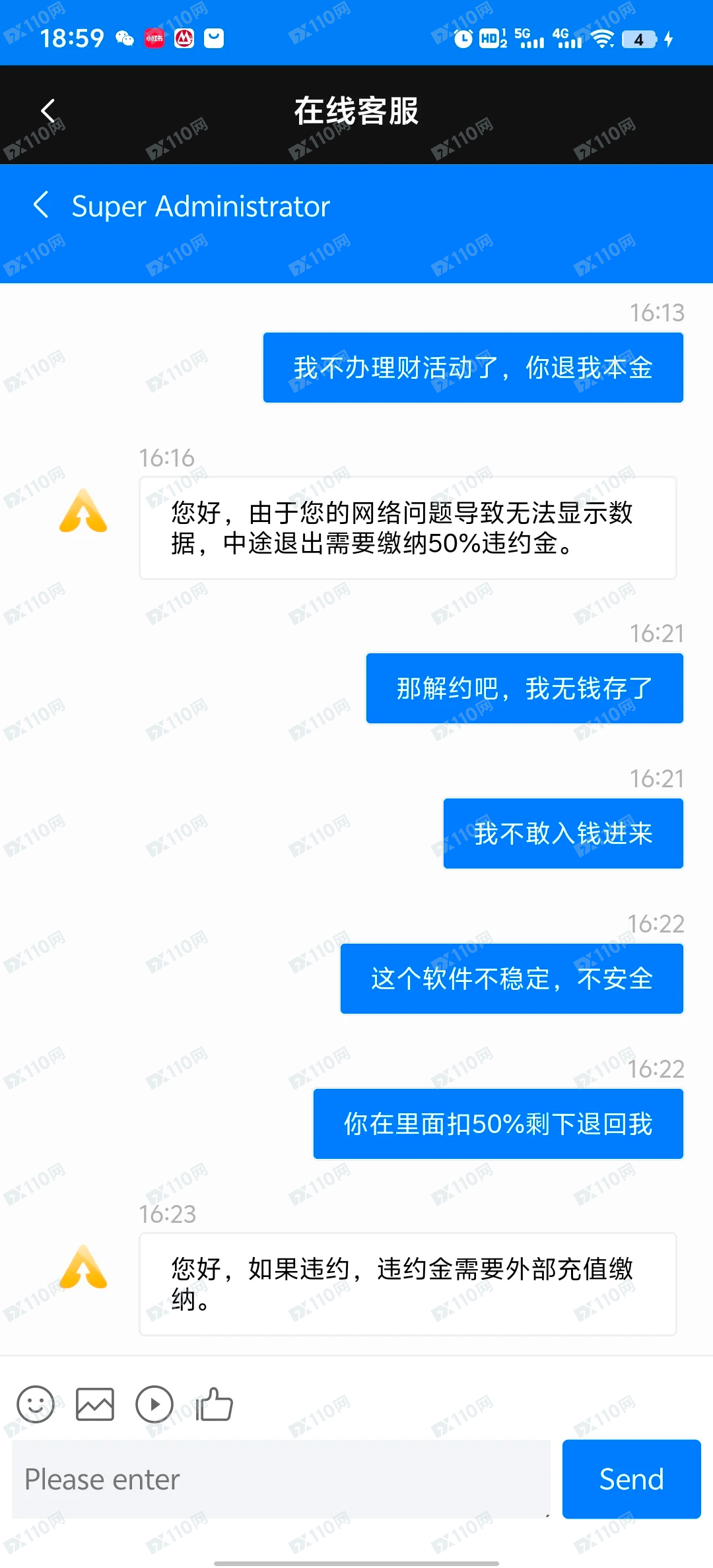Attach an image to the chat
Screen dimensions: 713x1568
click(95, 1404)
